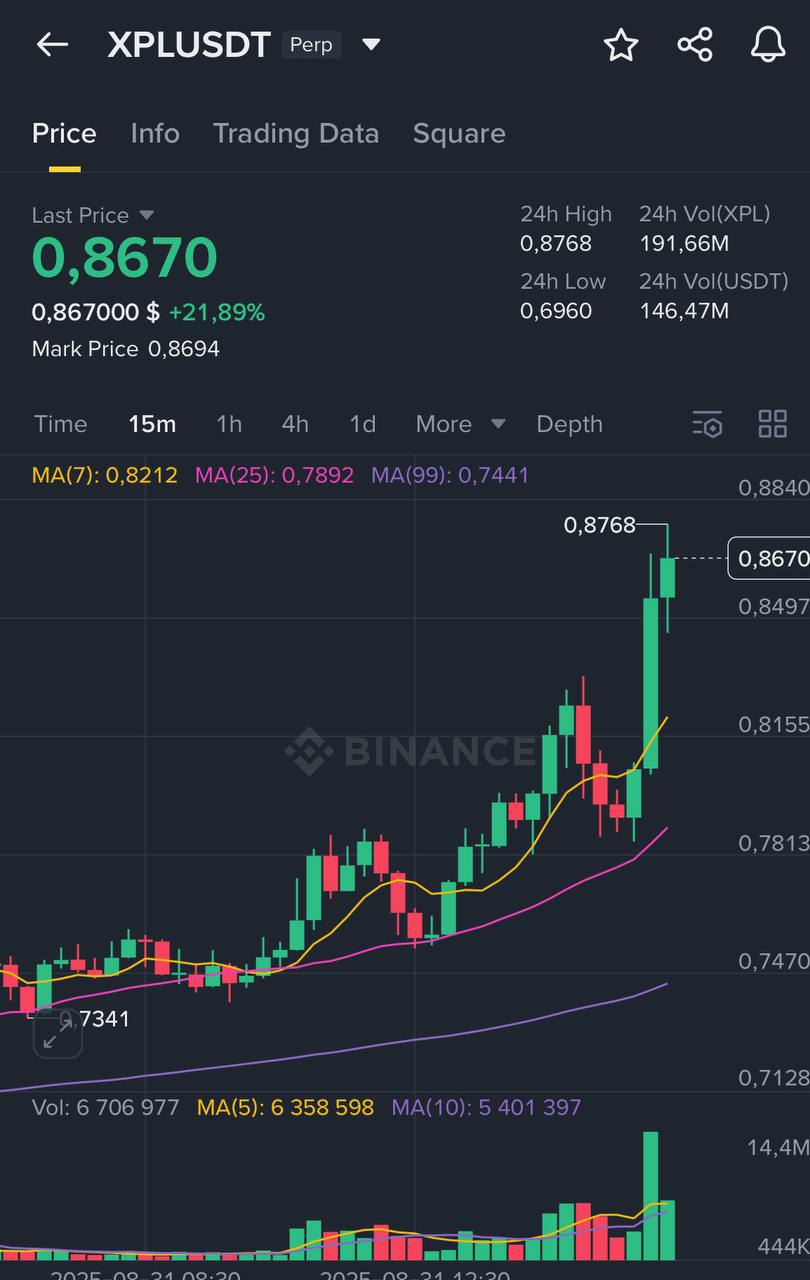Change interval to 4h
This screenshot has width=810, height=1280.
click(x=295, y=424)
